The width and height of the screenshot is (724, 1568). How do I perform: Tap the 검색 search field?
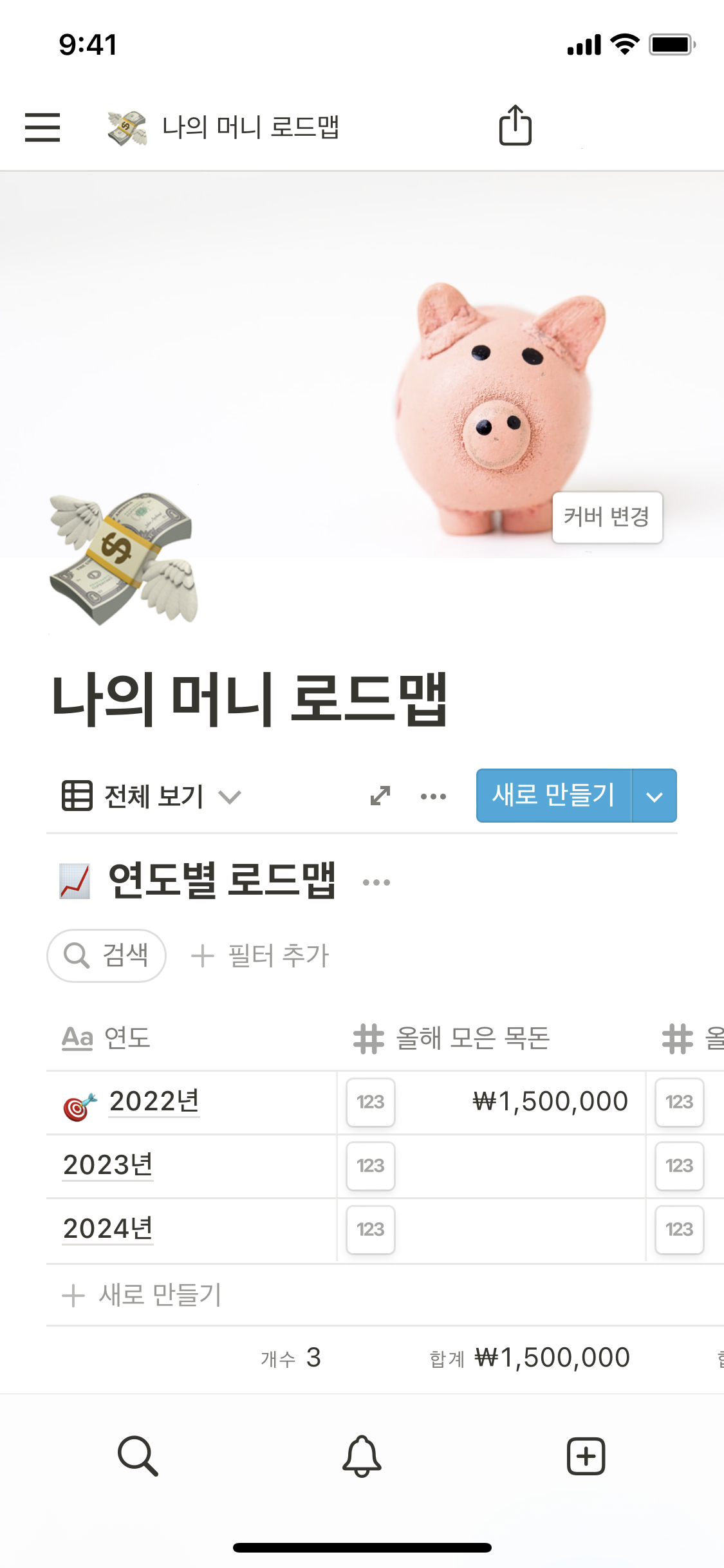click(x=107, y=955)
